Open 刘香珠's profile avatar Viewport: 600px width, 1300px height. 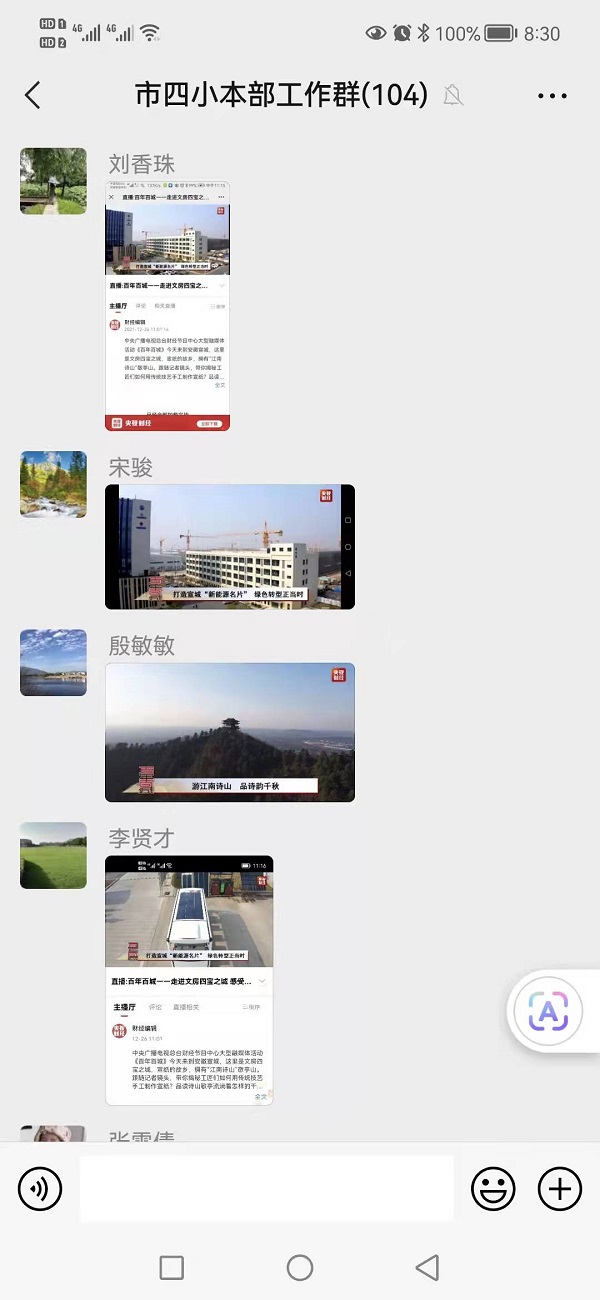pyautogui.click(x=54, y=181)
